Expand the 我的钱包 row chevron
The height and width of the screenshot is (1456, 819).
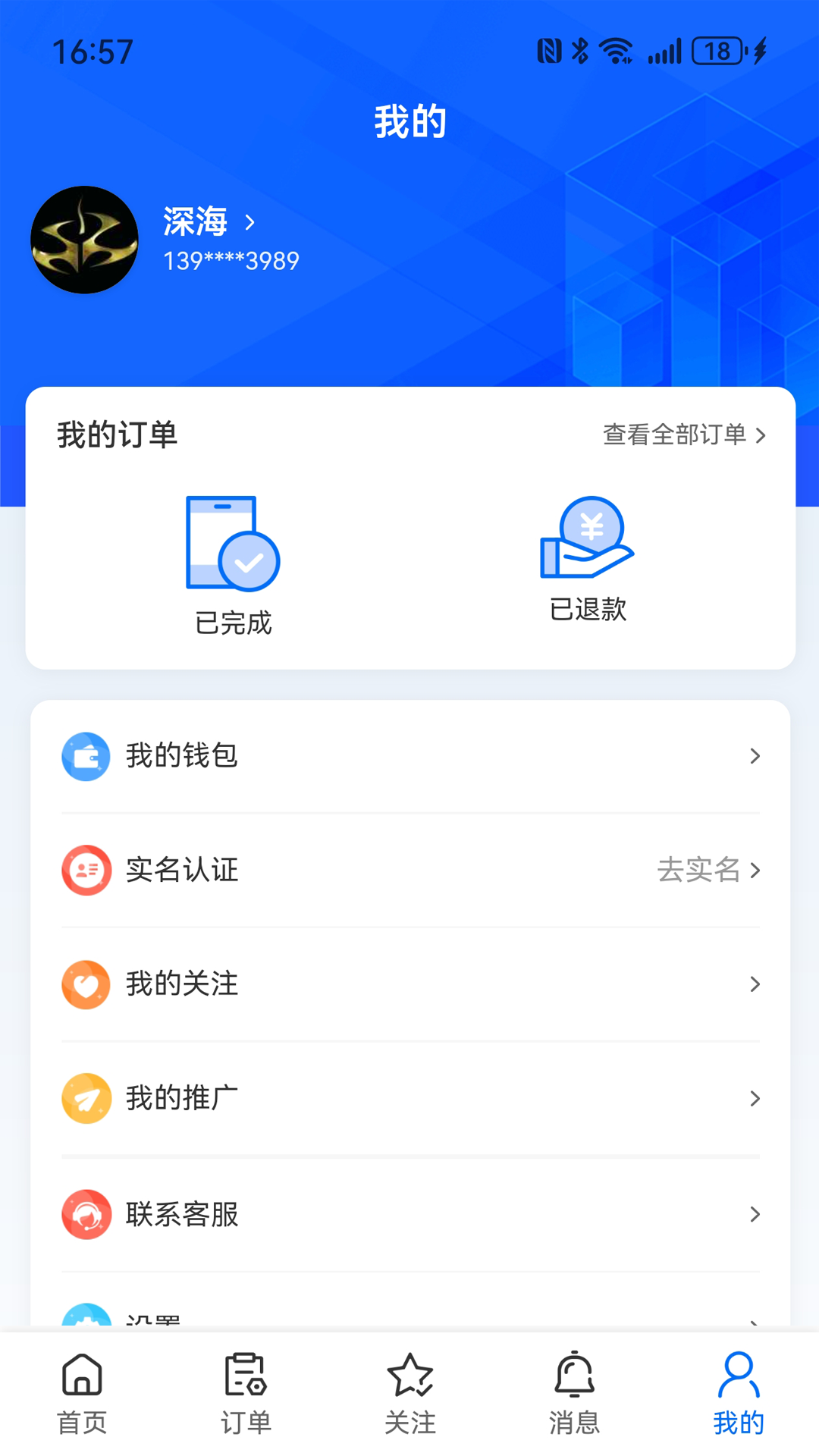(755, 756)
